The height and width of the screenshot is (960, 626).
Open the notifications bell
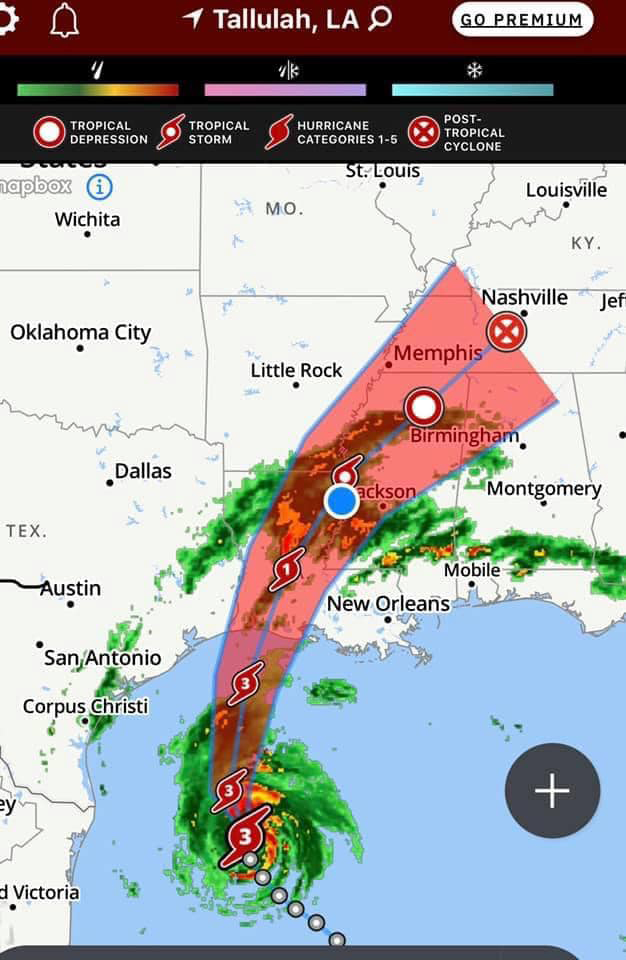(x=65, y=19)
